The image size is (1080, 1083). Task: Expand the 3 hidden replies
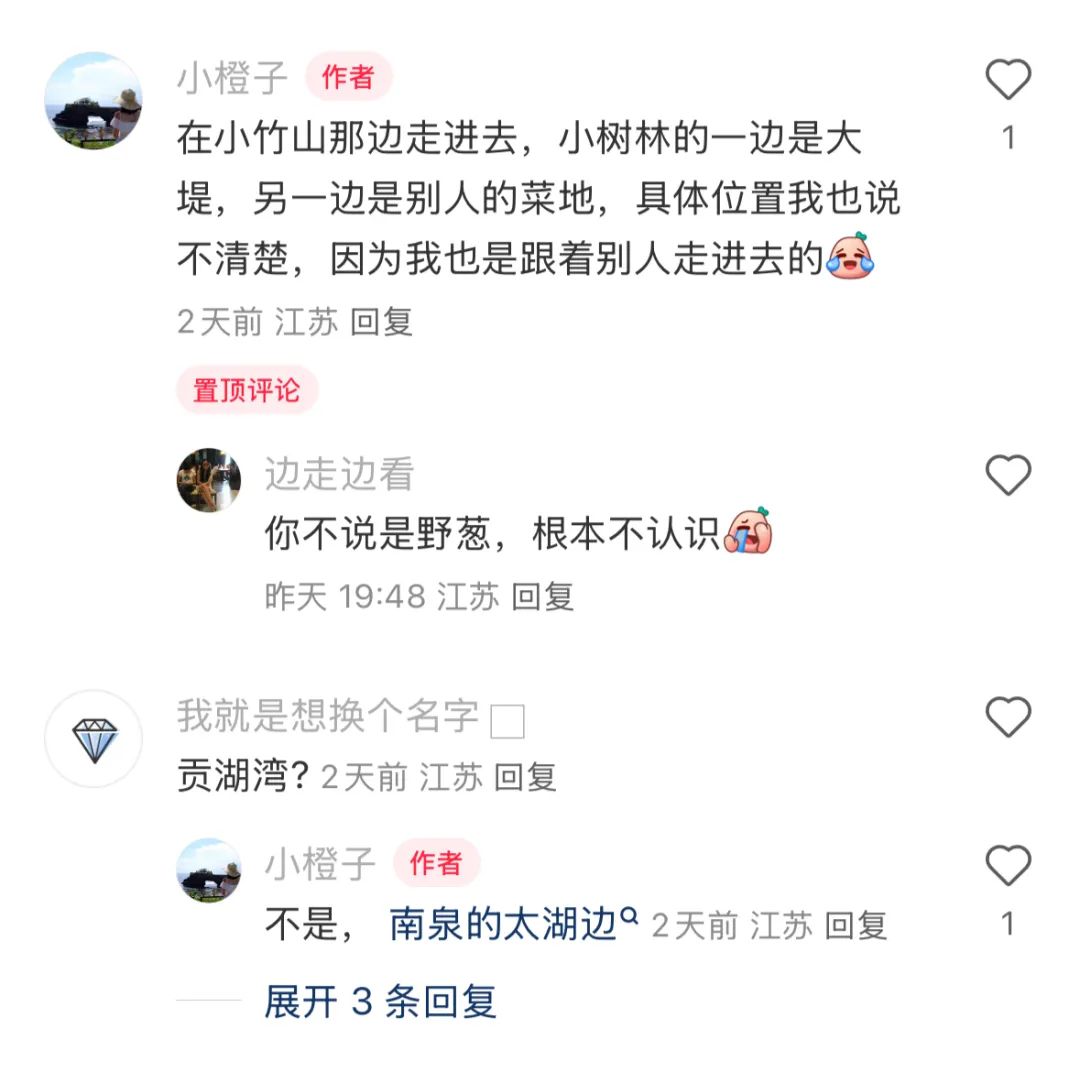[x=380, y=1001]
